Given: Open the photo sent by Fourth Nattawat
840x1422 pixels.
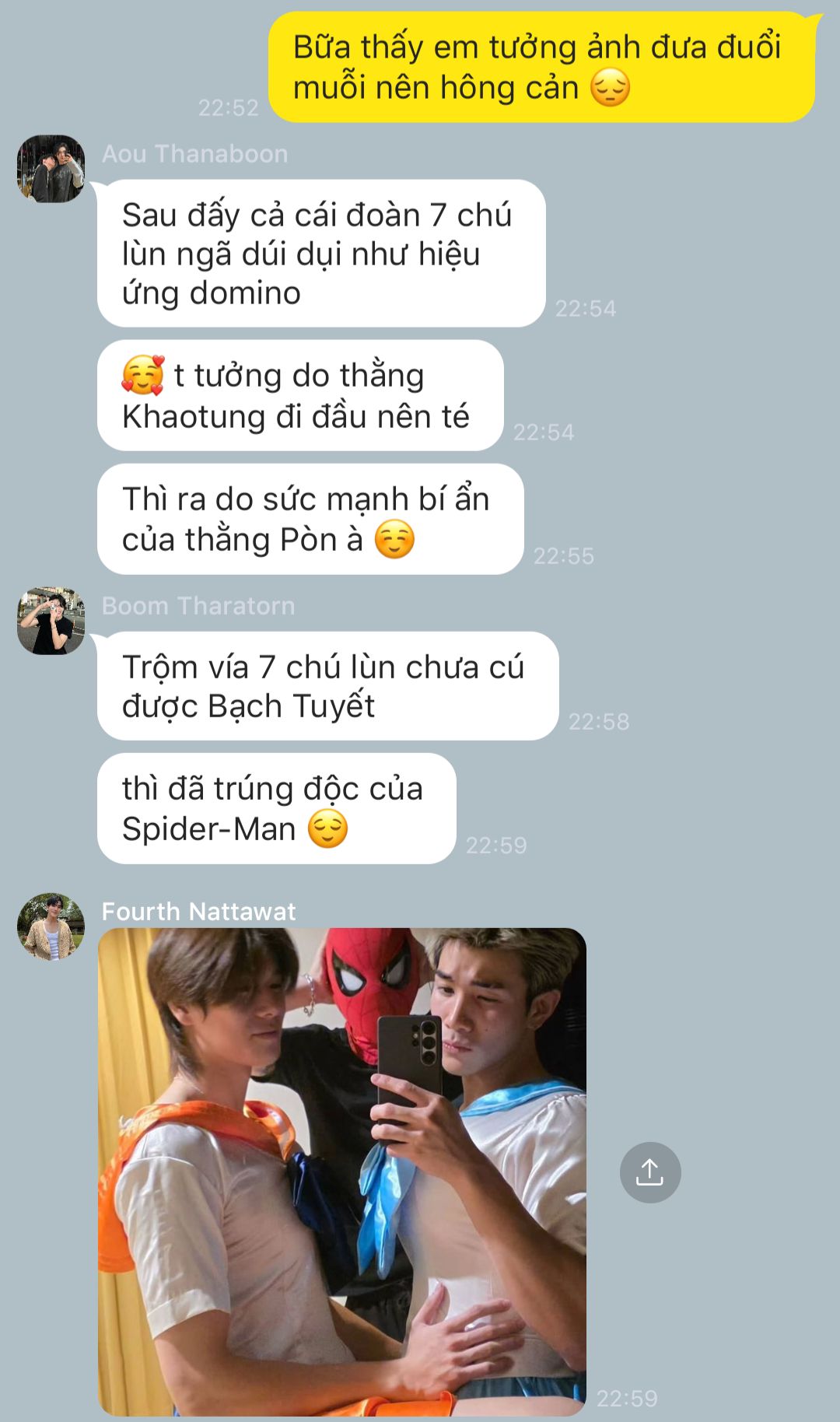Looking at the screenshot, I should [341, 1171].
